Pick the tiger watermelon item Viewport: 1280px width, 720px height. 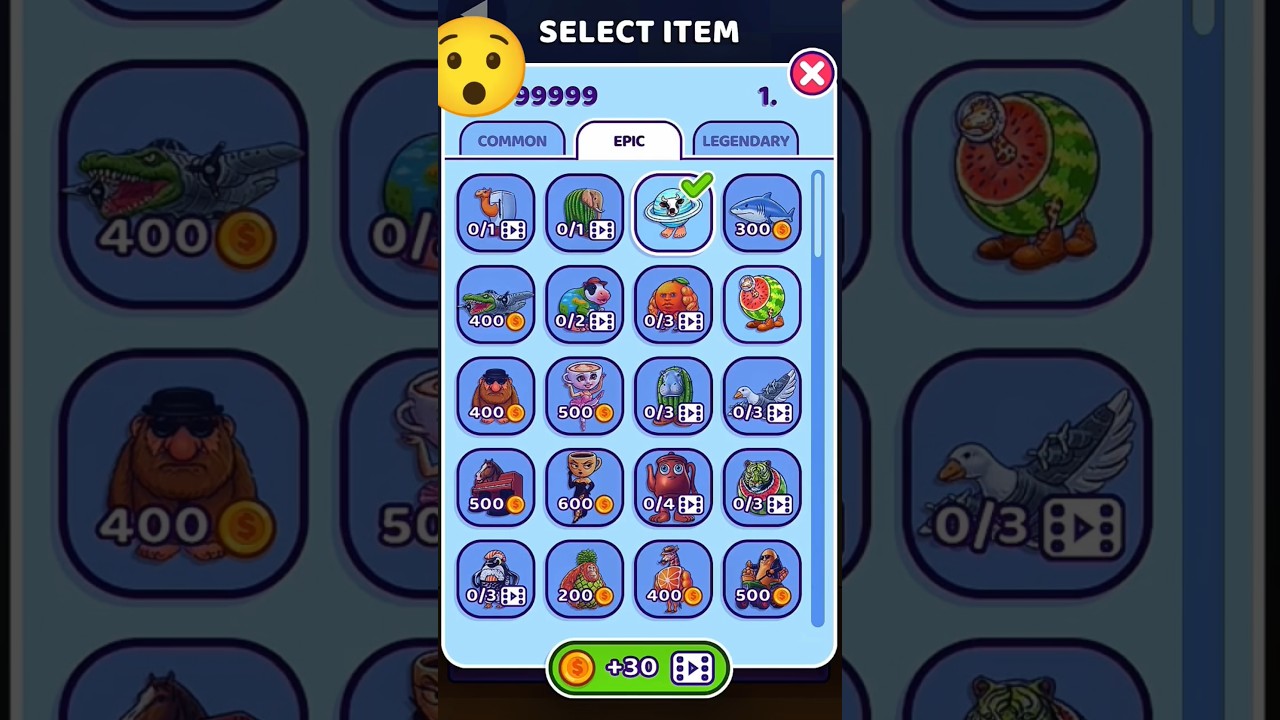tap(762, 487)
